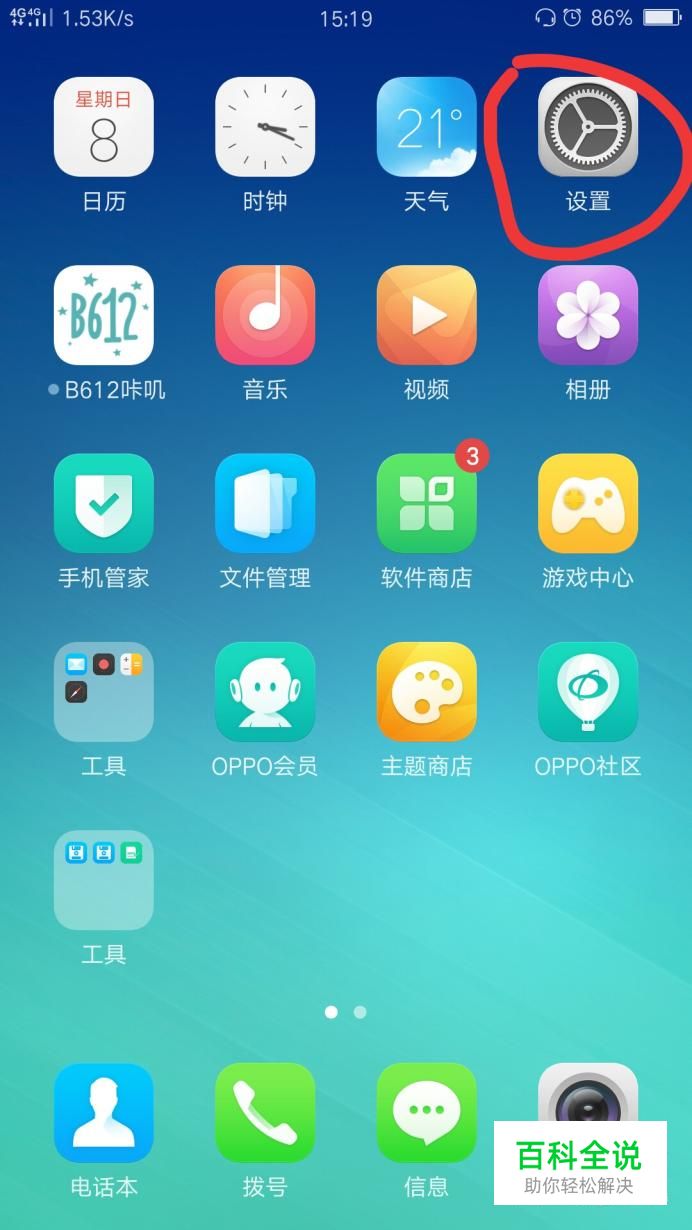Image resolution: width=692 pixels, height=1230 pixels.
Task: Open 文件管理 file manager
Action: click(265, 503)
